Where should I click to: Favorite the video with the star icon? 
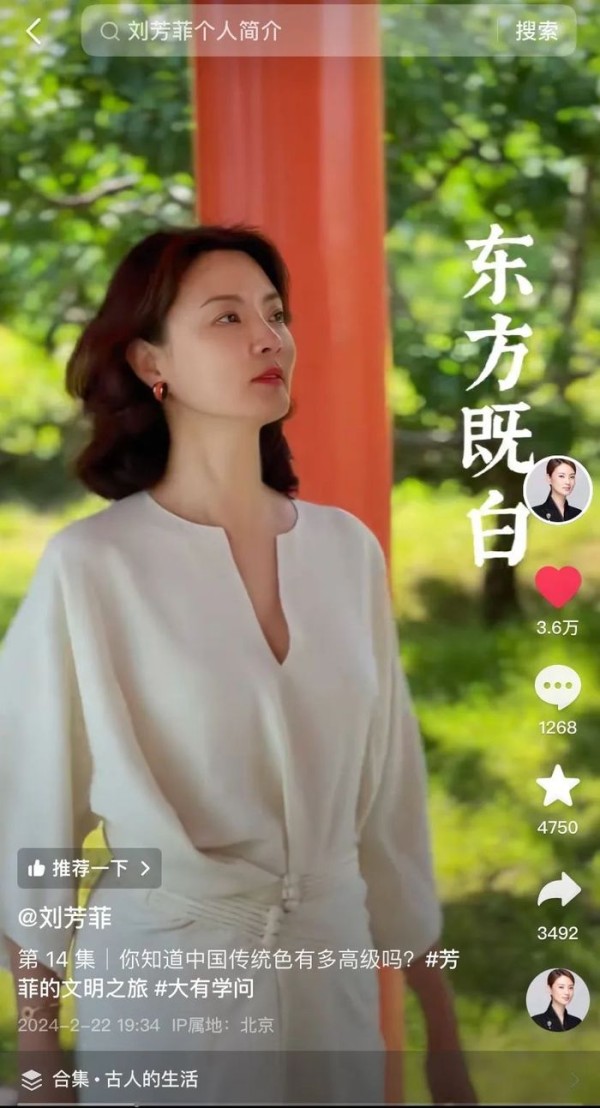click(x=557, y=787)
